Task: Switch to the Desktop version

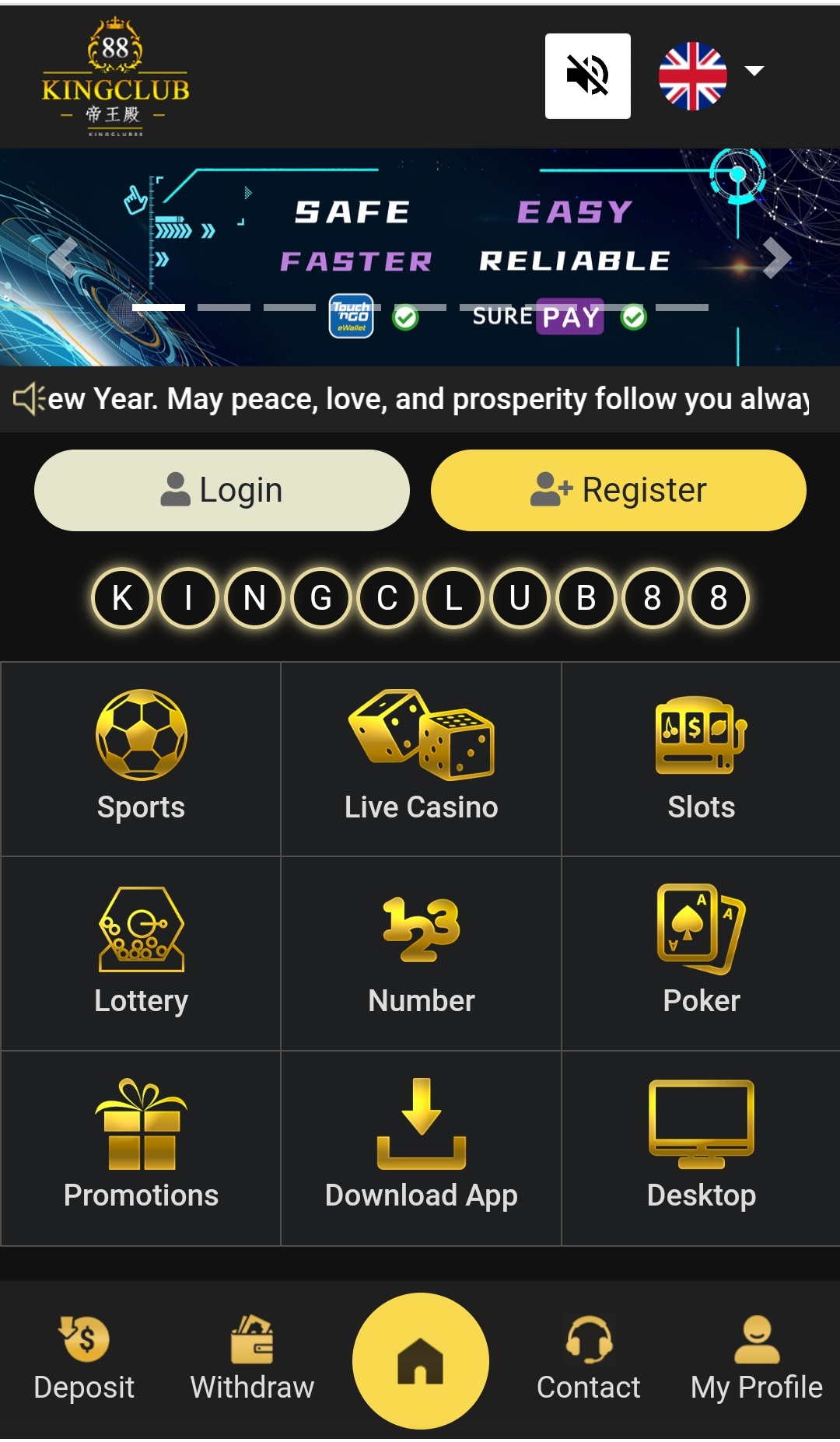Action: (701, 1147)
